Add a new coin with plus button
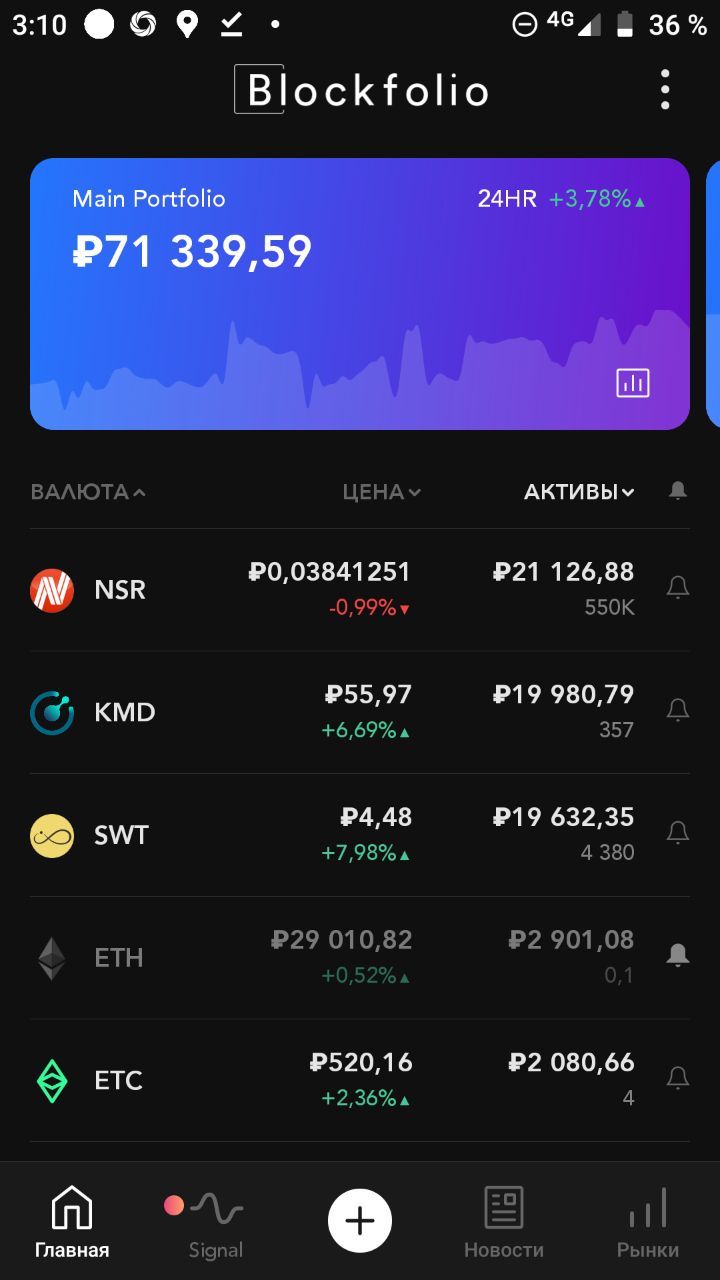 [360, 1221]
